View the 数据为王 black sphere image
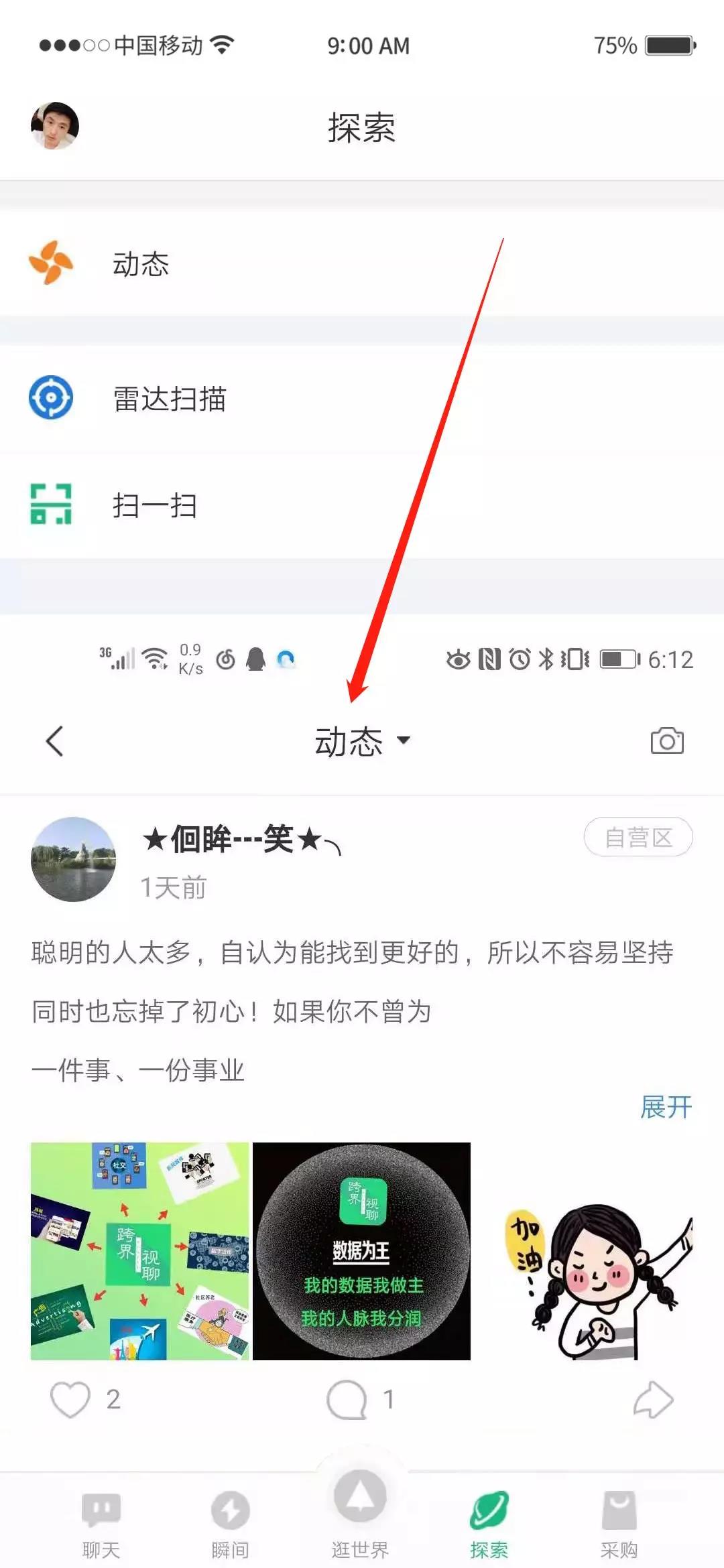Viewport: 724px width, 1568px height. pyautogui.click(x=361, y=1251)
